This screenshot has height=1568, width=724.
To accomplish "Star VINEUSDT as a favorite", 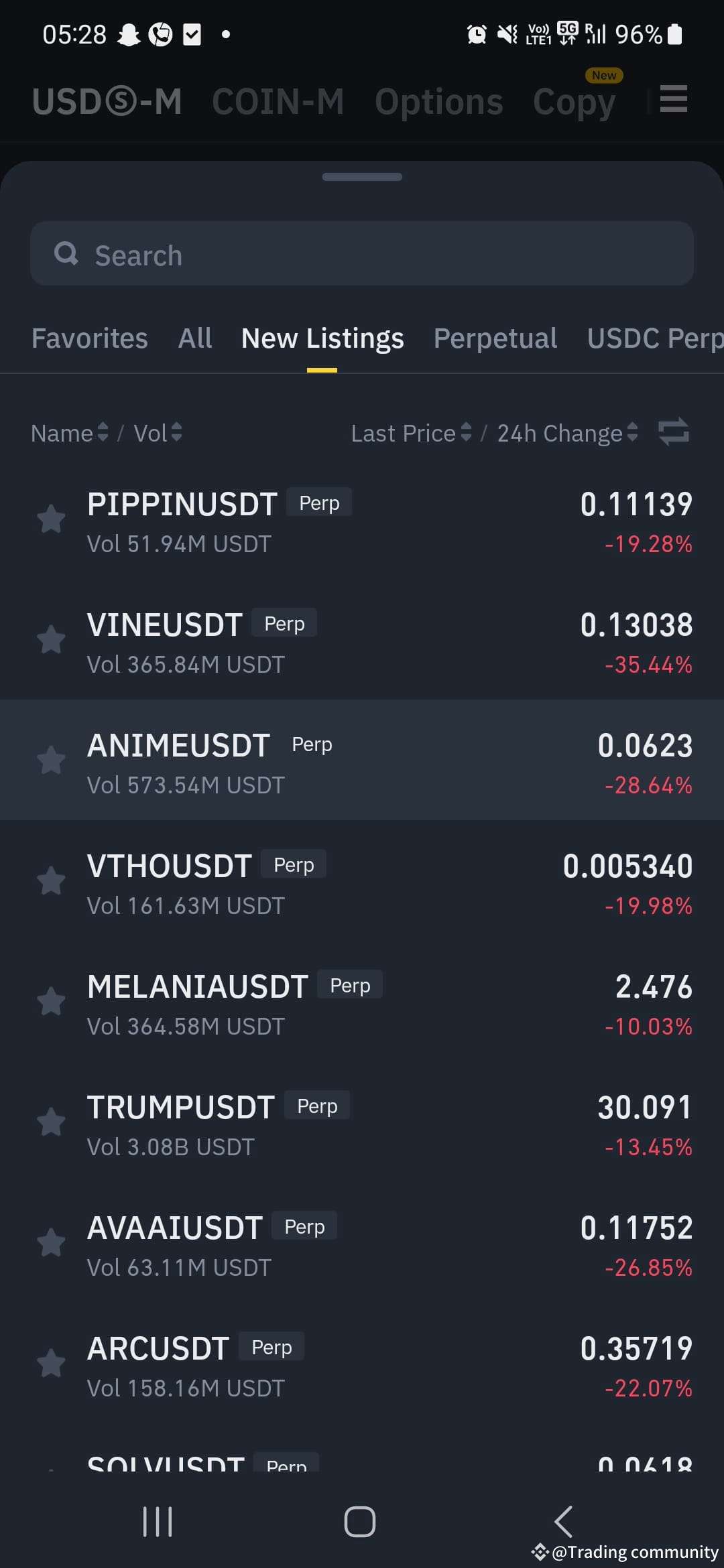I will [x=52, y=640].
